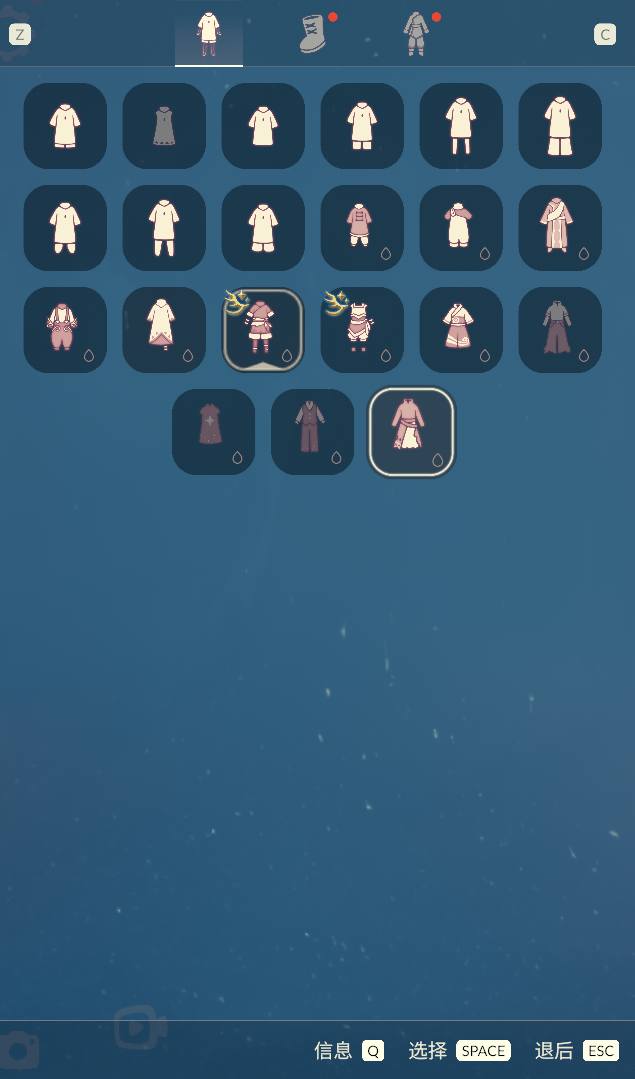
Task: Select the dark gray sleeveless tunic
Action: pos(164,126)
